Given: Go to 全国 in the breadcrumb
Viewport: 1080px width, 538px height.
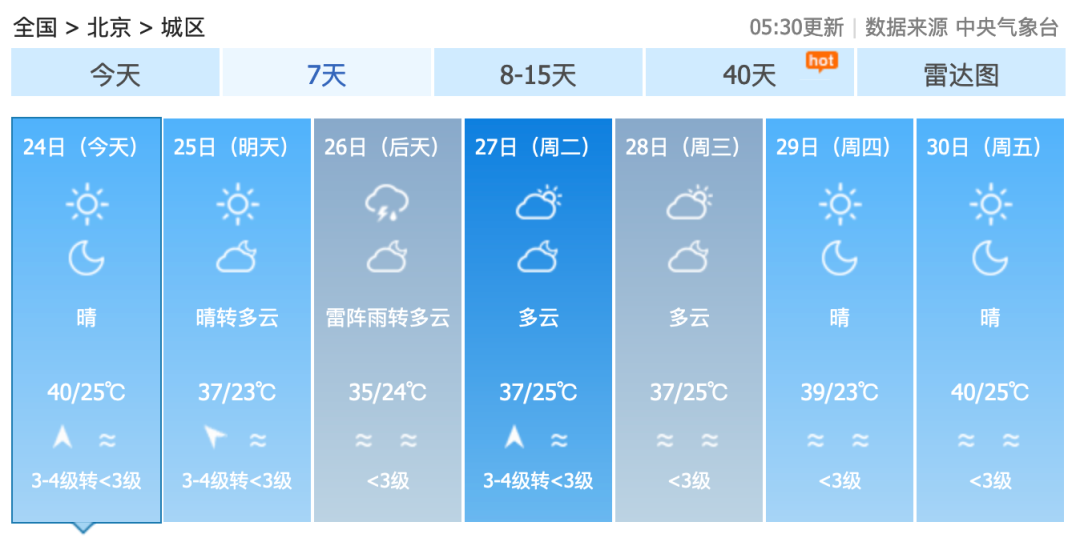Looking at the screenshot, I should point(35,27).
